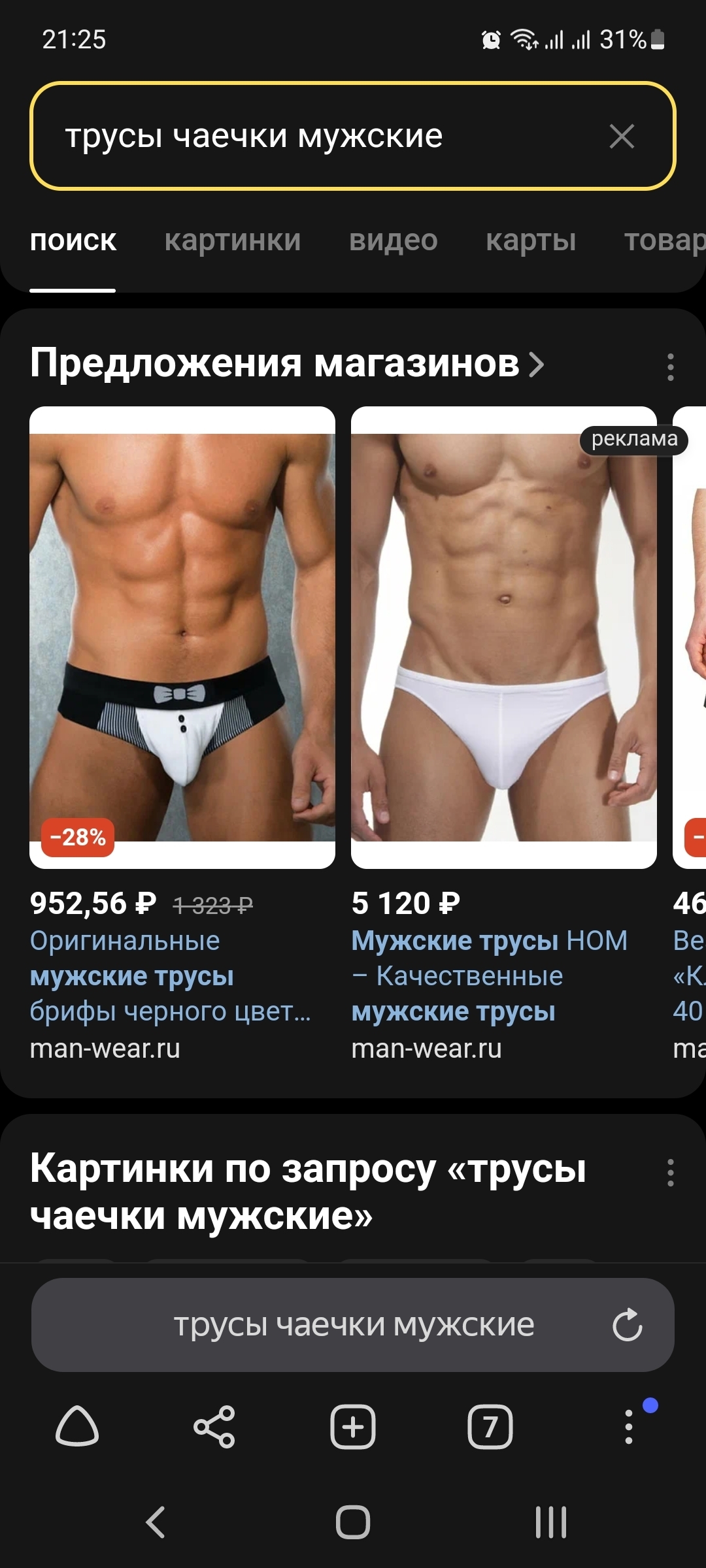The width and height of the screenshot is (706, 1568).
Task: Open the options menu beside the Картинки по запросу heading
Action: click(x=670, y=1173)
